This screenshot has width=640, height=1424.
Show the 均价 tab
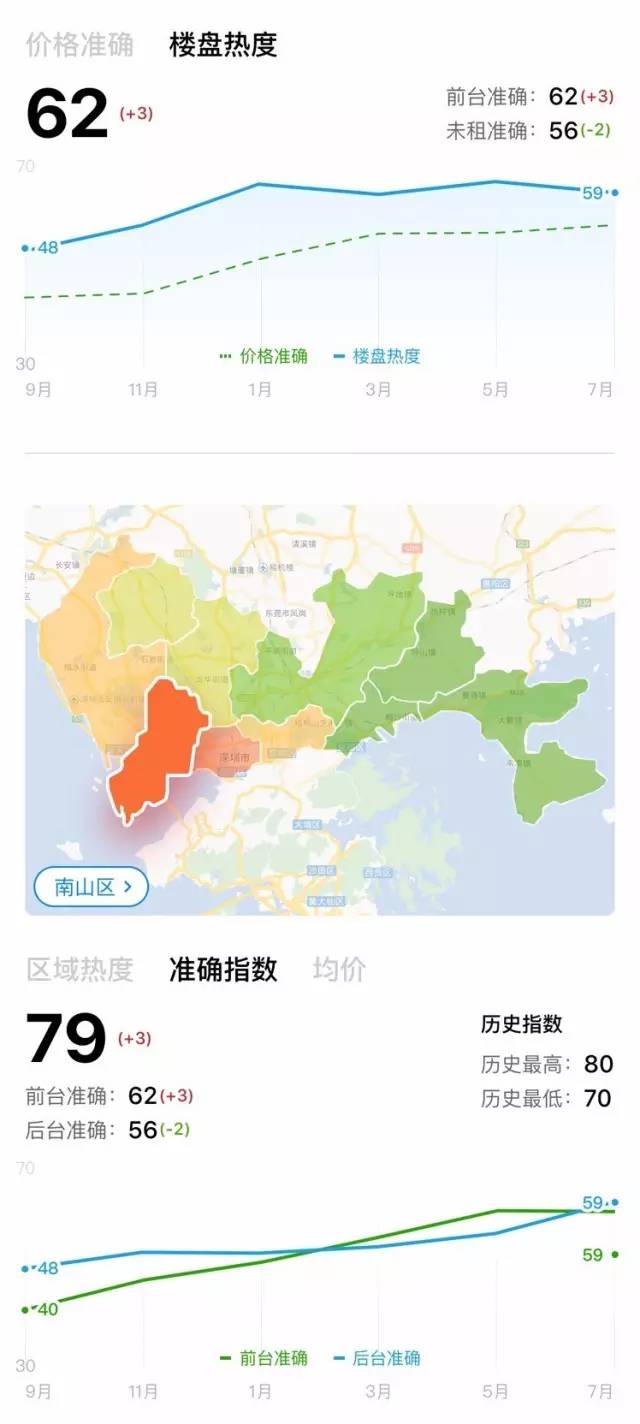click(339, 969)
